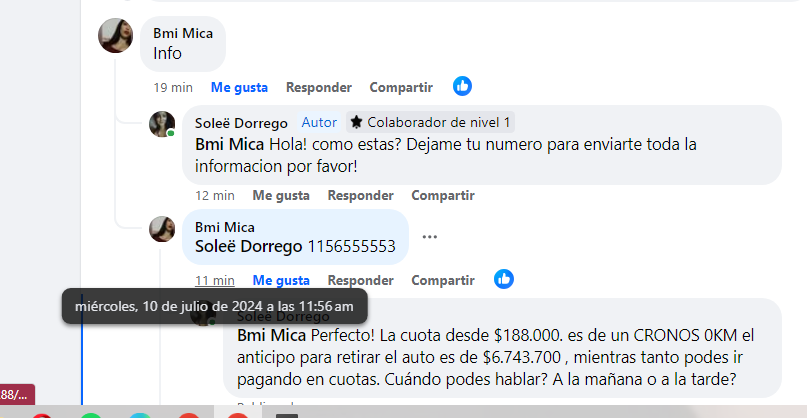Like Bmi Mica's 'Info' comment
This screenshot has height=418, width=807.
[239, 87]
